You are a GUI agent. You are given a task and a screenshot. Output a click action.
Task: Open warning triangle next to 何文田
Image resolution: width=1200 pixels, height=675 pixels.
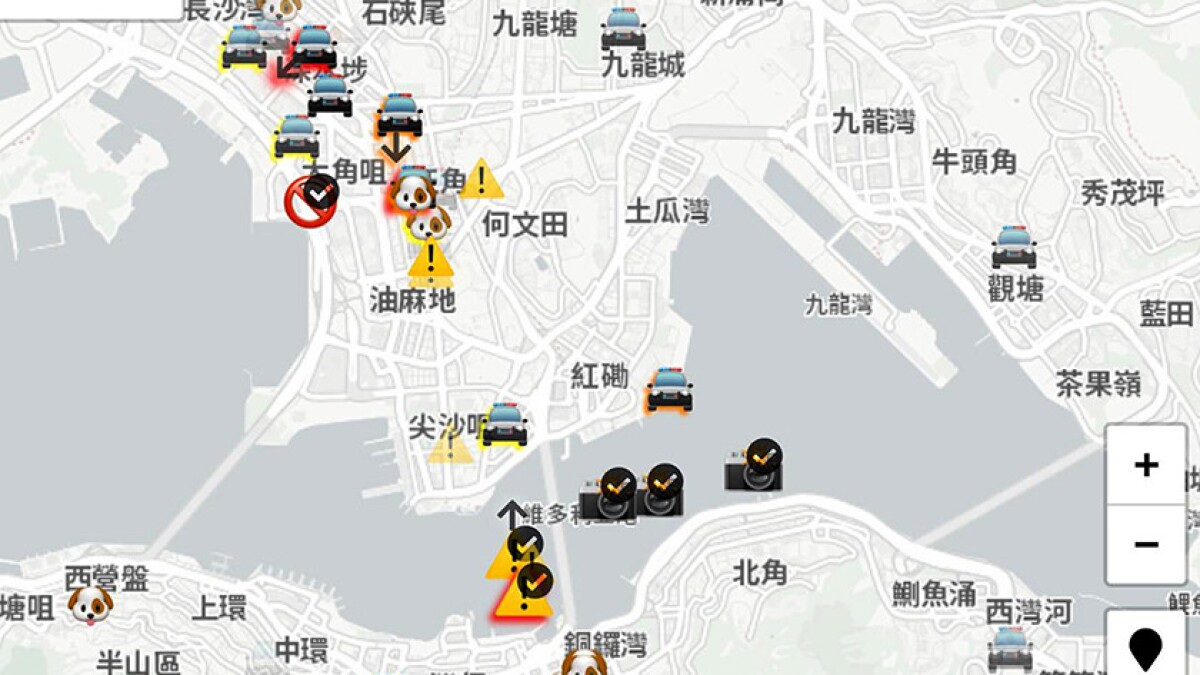tap(482, 180)
